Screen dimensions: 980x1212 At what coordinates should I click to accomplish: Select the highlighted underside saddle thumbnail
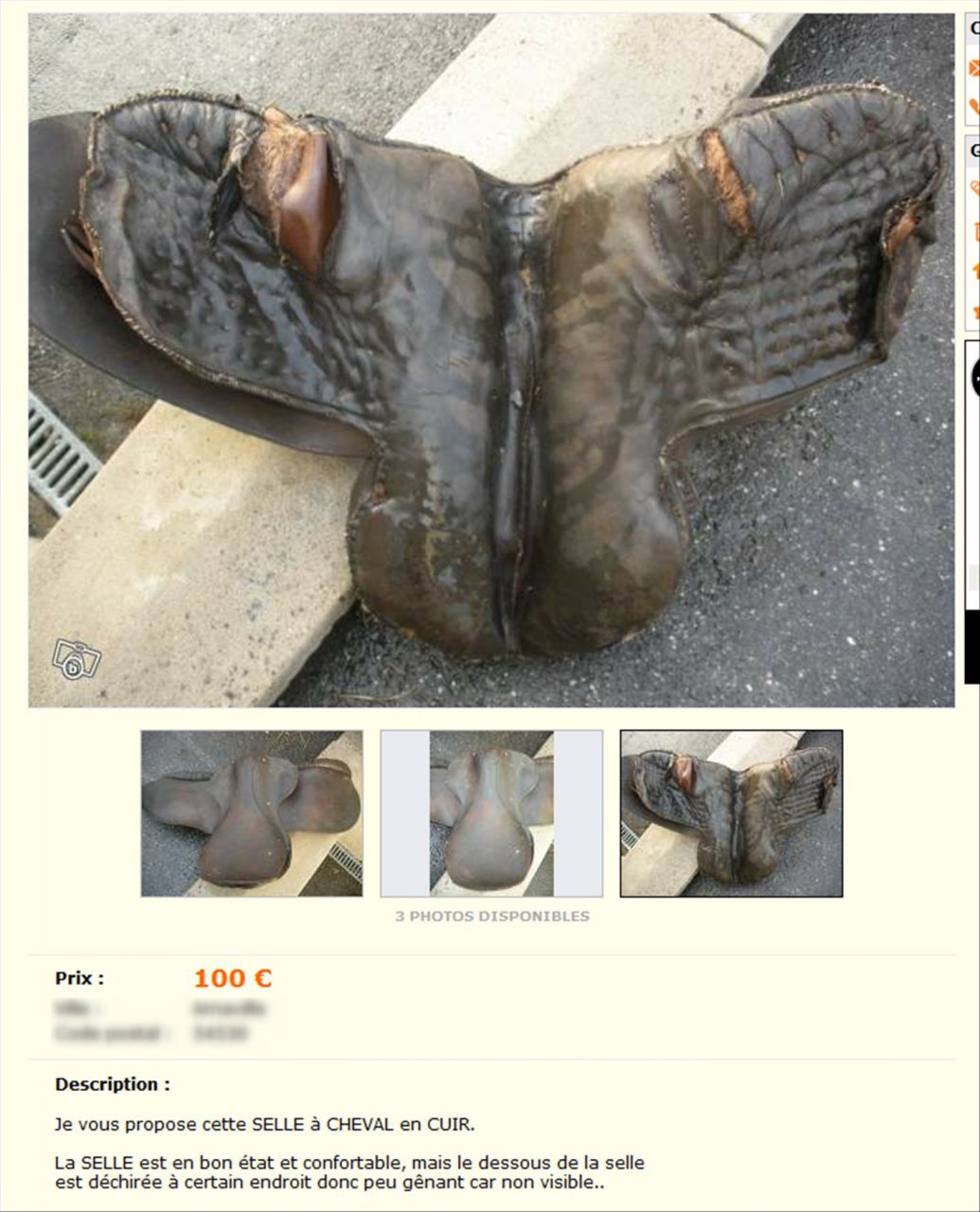[x=731, y=813]
